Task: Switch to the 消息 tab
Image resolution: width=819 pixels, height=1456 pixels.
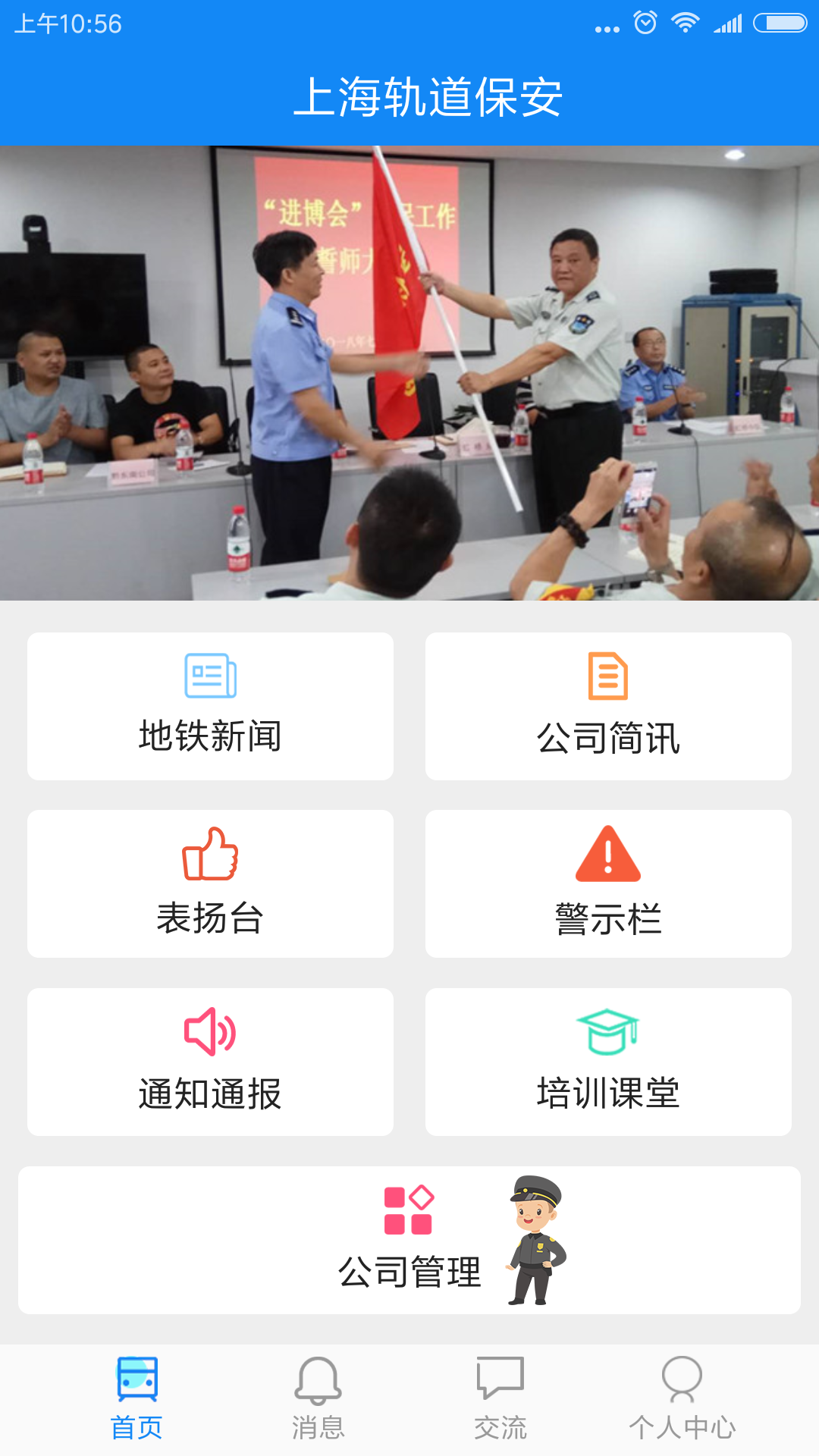Action: 318,1399
